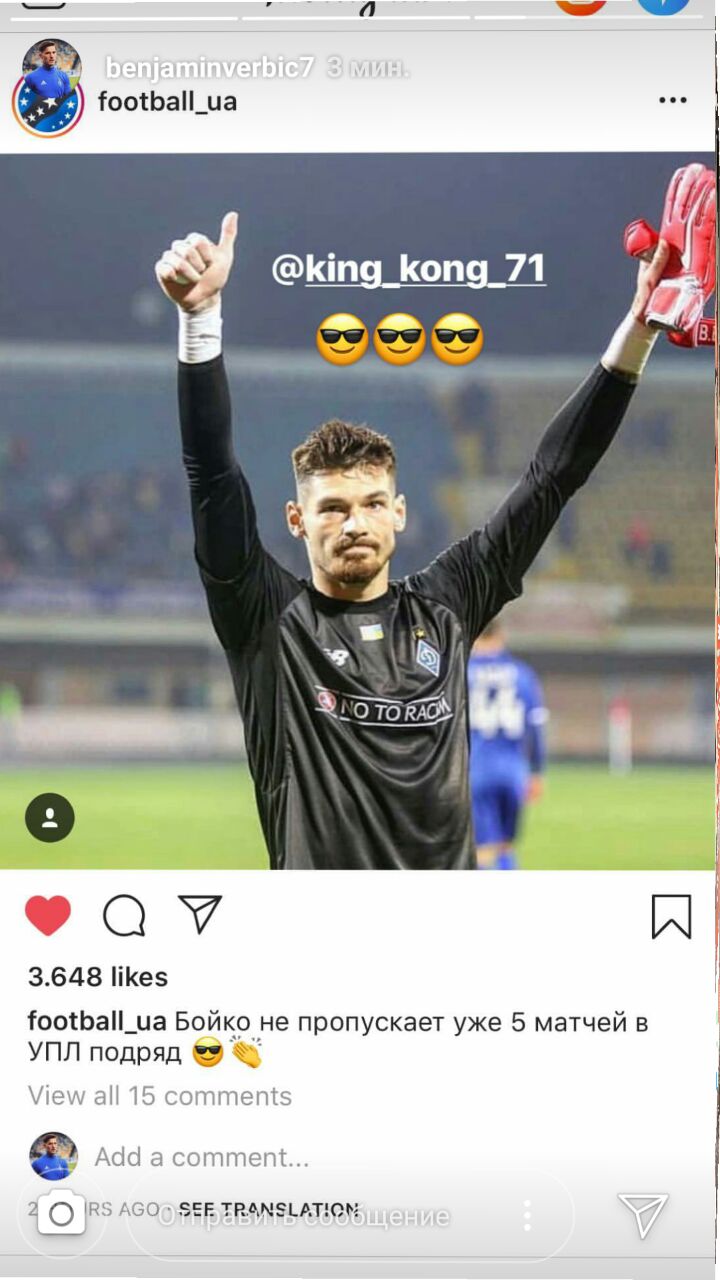
Task: Open the camera to reply with a photo
Action: [61, 1215]
